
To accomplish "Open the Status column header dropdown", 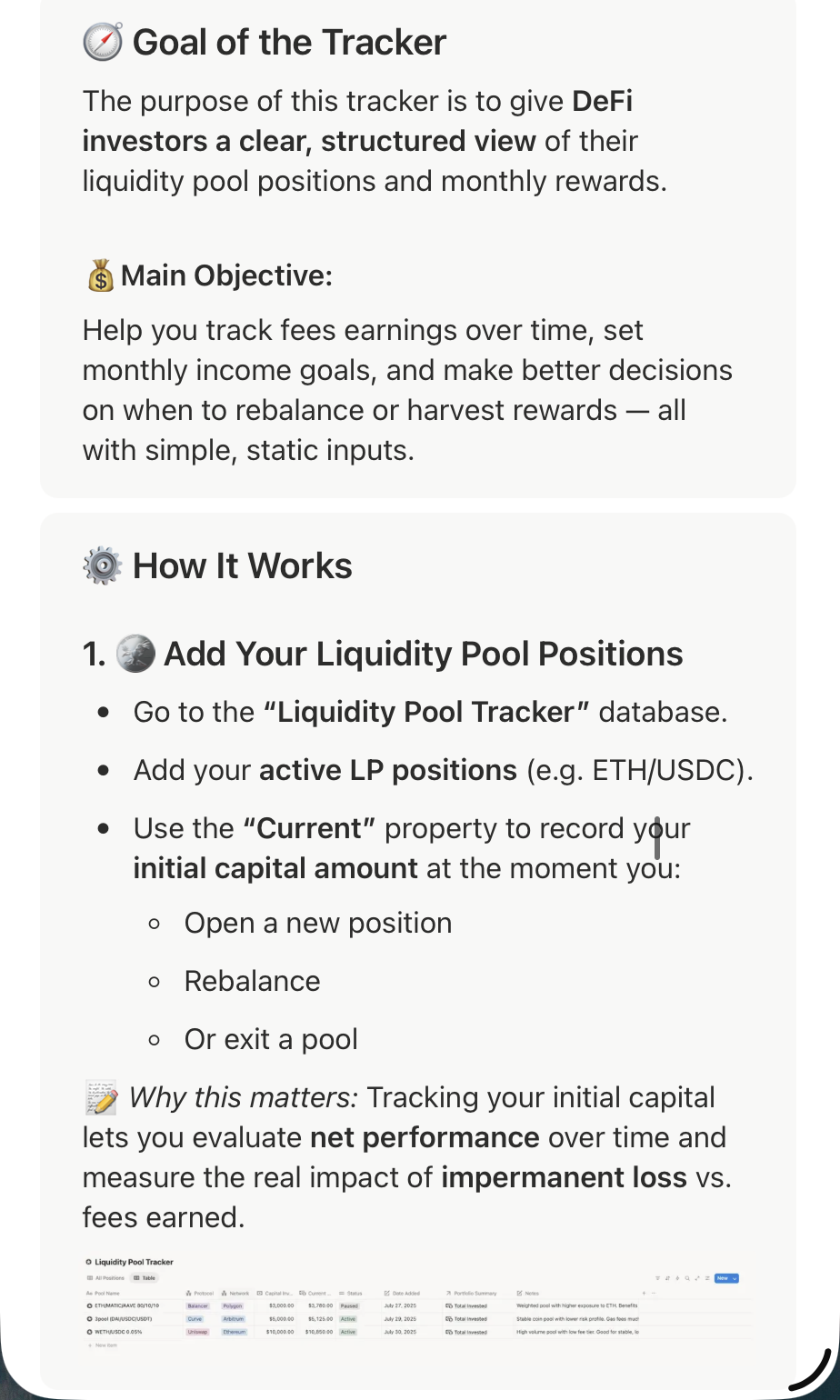I will (x=345, y=1293).
